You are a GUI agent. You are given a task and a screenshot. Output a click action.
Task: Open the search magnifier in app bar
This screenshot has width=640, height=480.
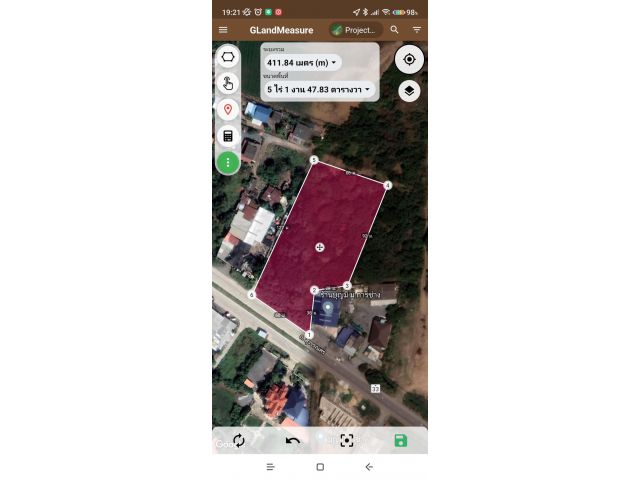395,30
